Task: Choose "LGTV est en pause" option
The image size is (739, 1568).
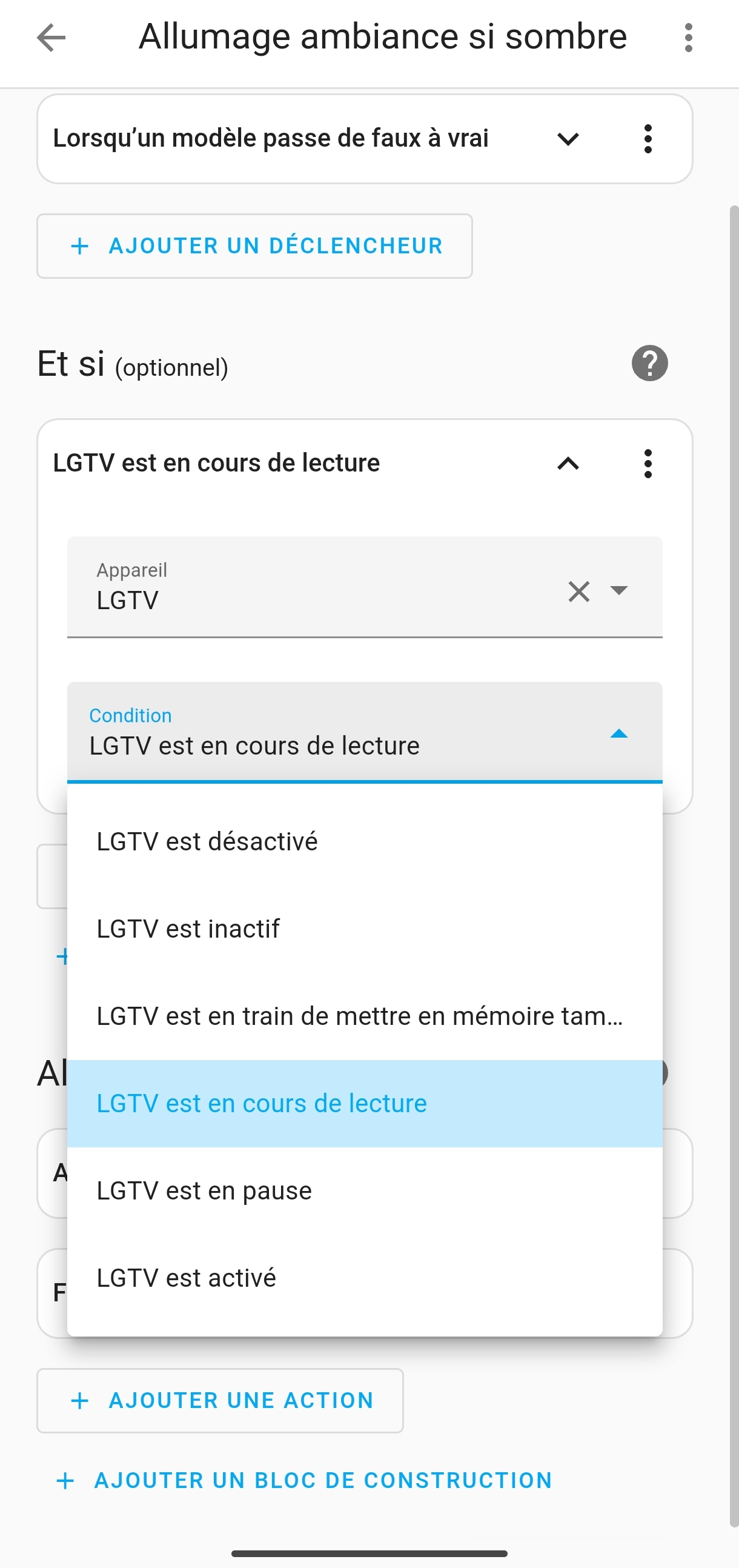Action: pyautogui.click(x=364, y=1190)
